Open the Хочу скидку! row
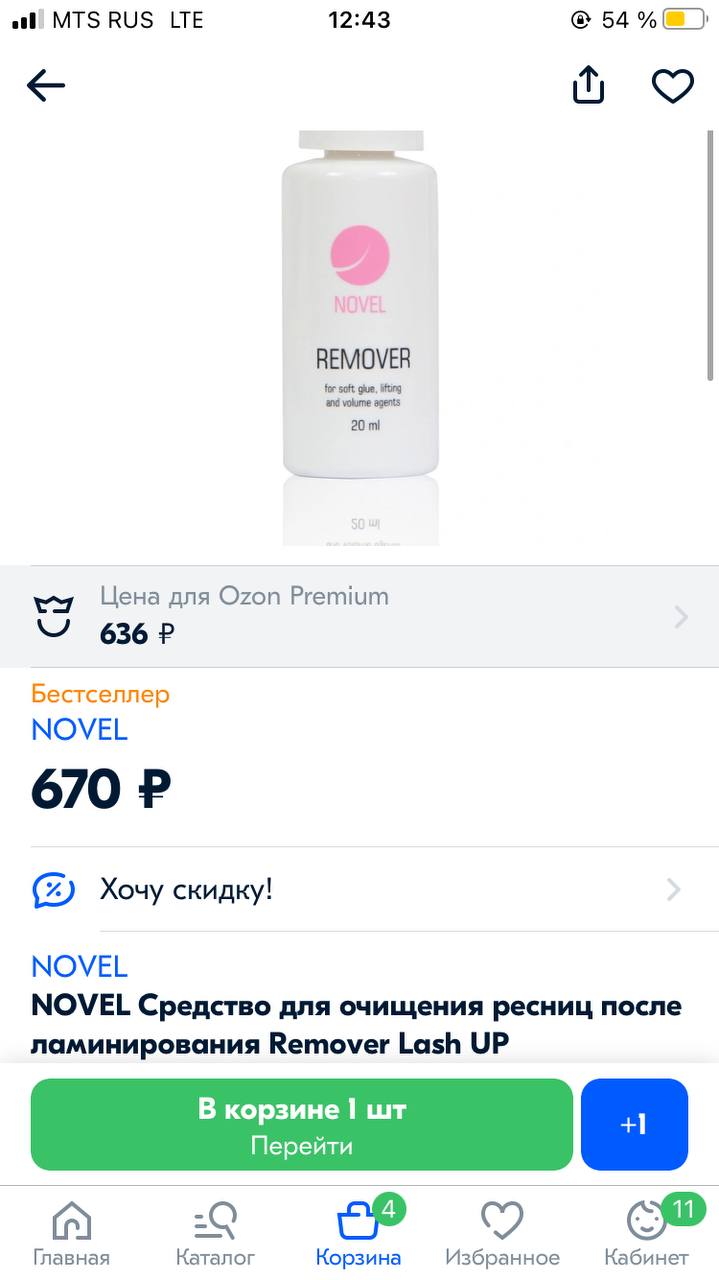The image size is (719, 1280). (359, 889)
